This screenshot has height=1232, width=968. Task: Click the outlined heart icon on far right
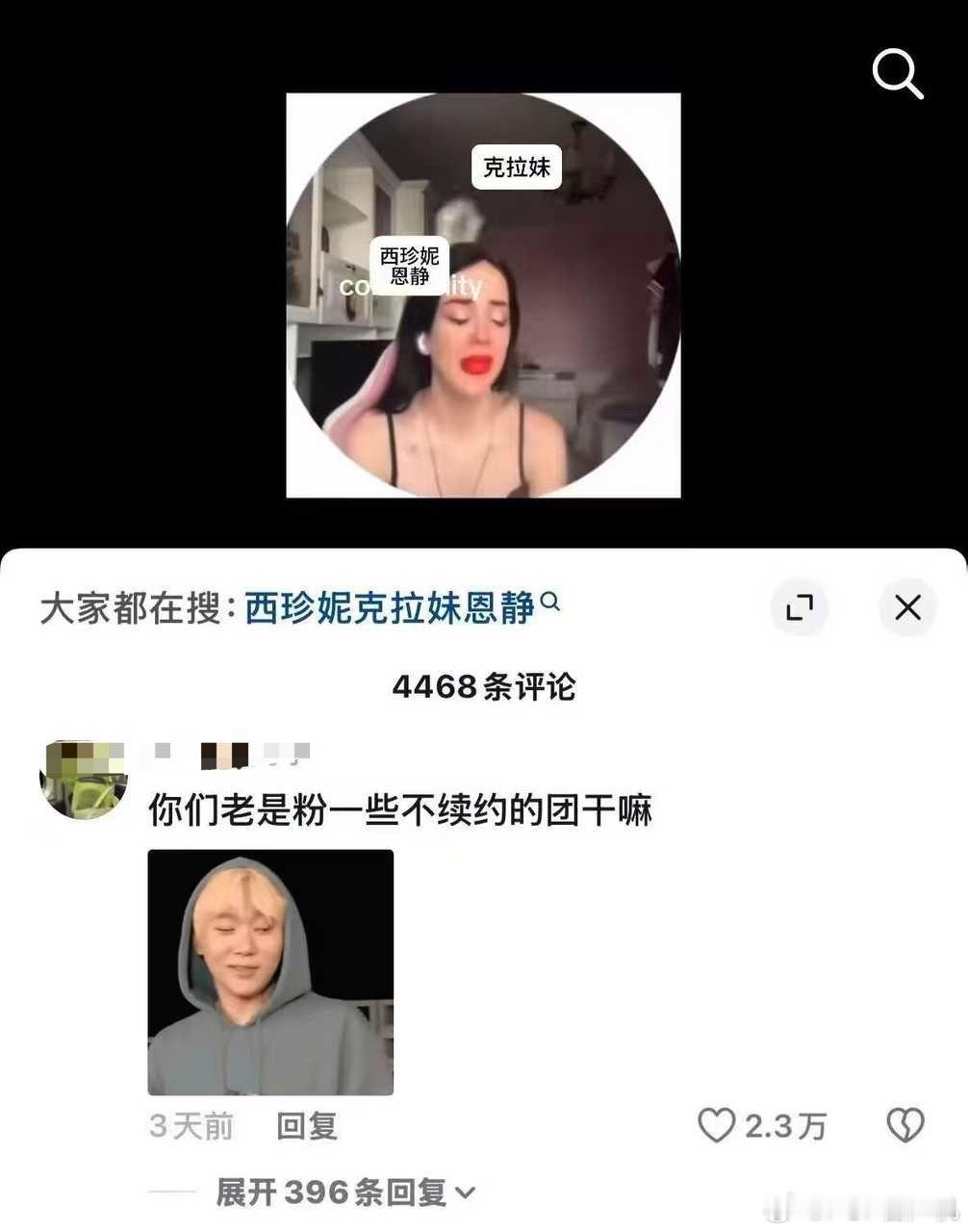[x=904, y=1126]
